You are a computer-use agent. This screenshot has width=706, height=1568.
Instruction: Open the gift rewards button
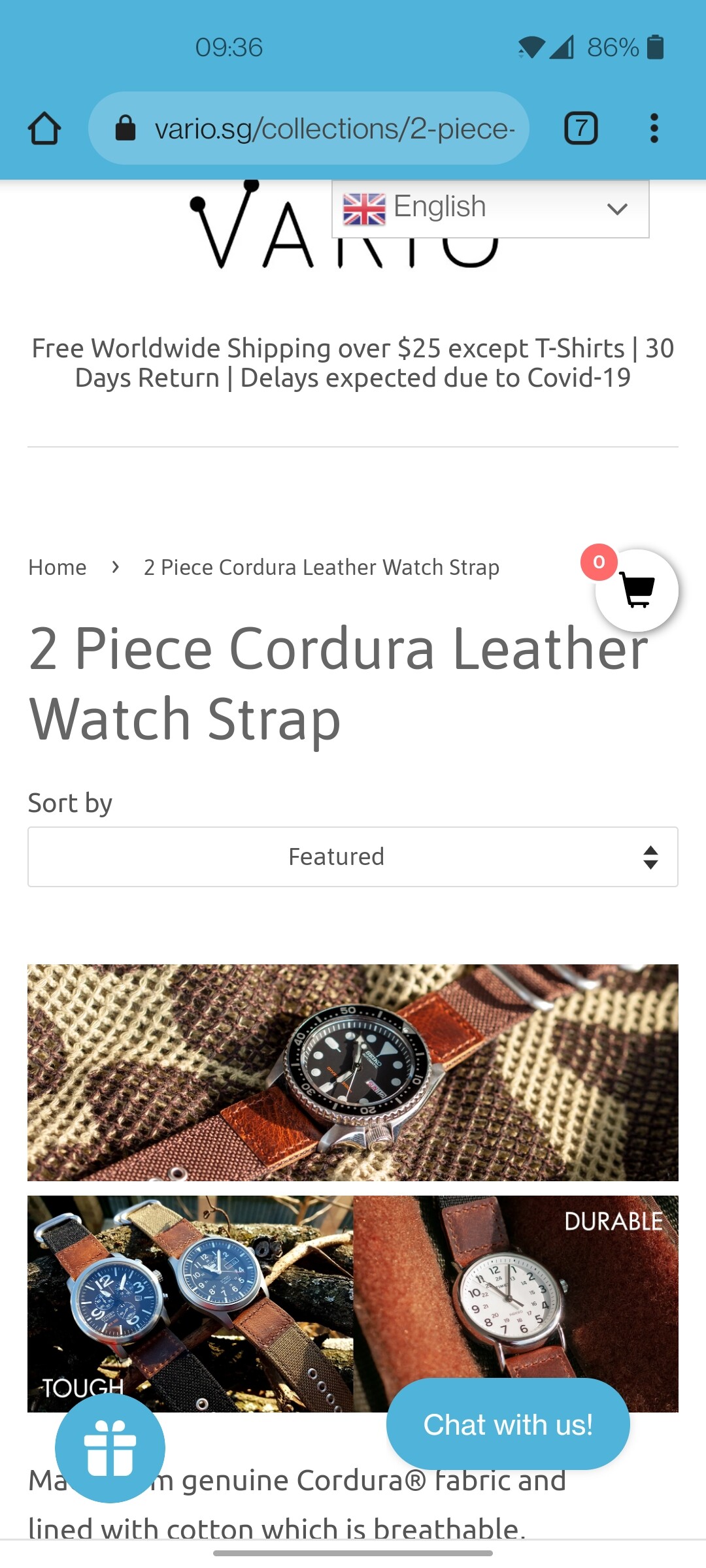pos(110,1448)
